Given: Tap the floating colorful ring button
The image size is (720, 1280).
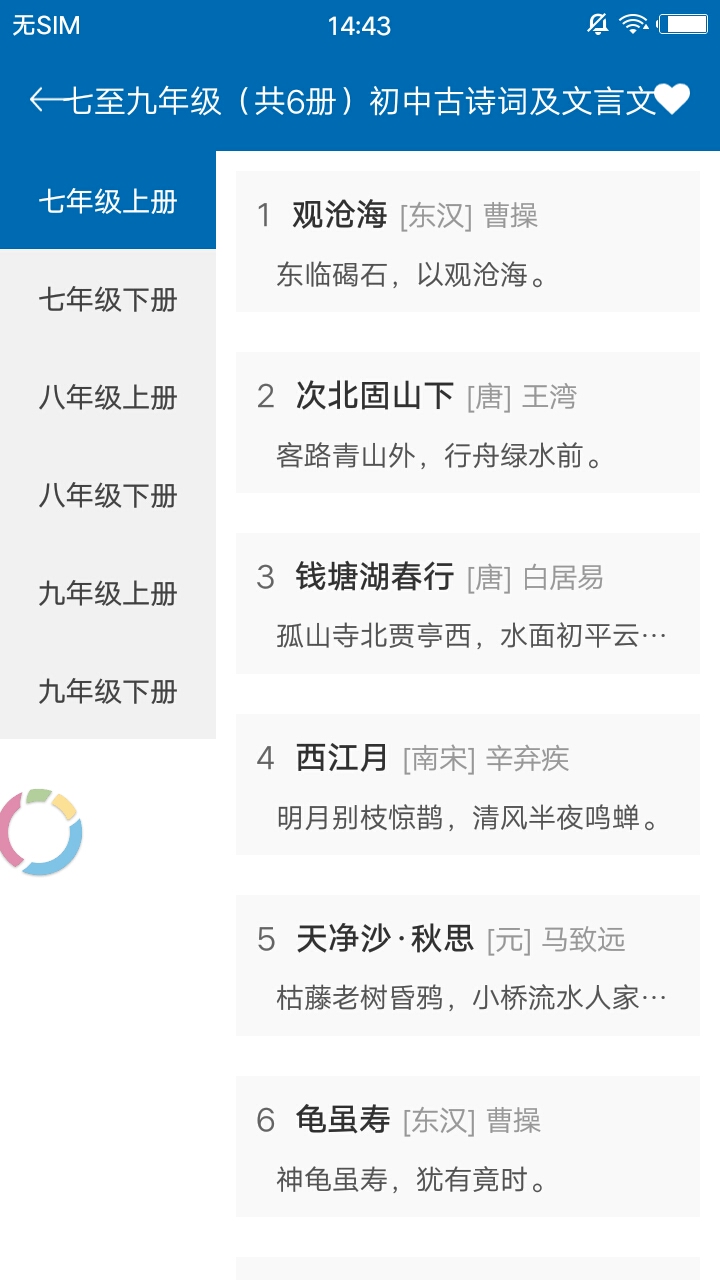Looking at the screenshot, I should (x=40, y=832).
